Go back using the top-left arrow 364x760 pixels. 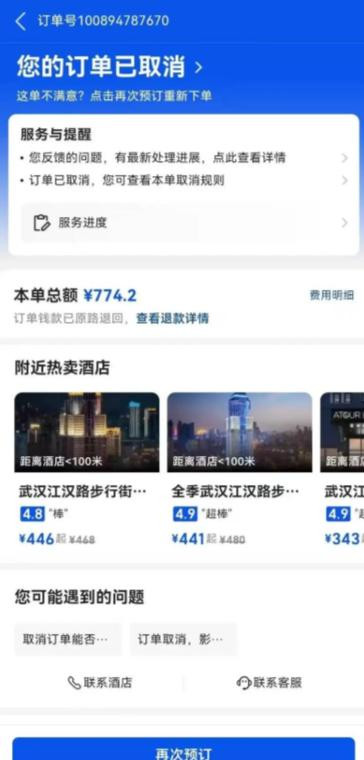coord(20,21)
